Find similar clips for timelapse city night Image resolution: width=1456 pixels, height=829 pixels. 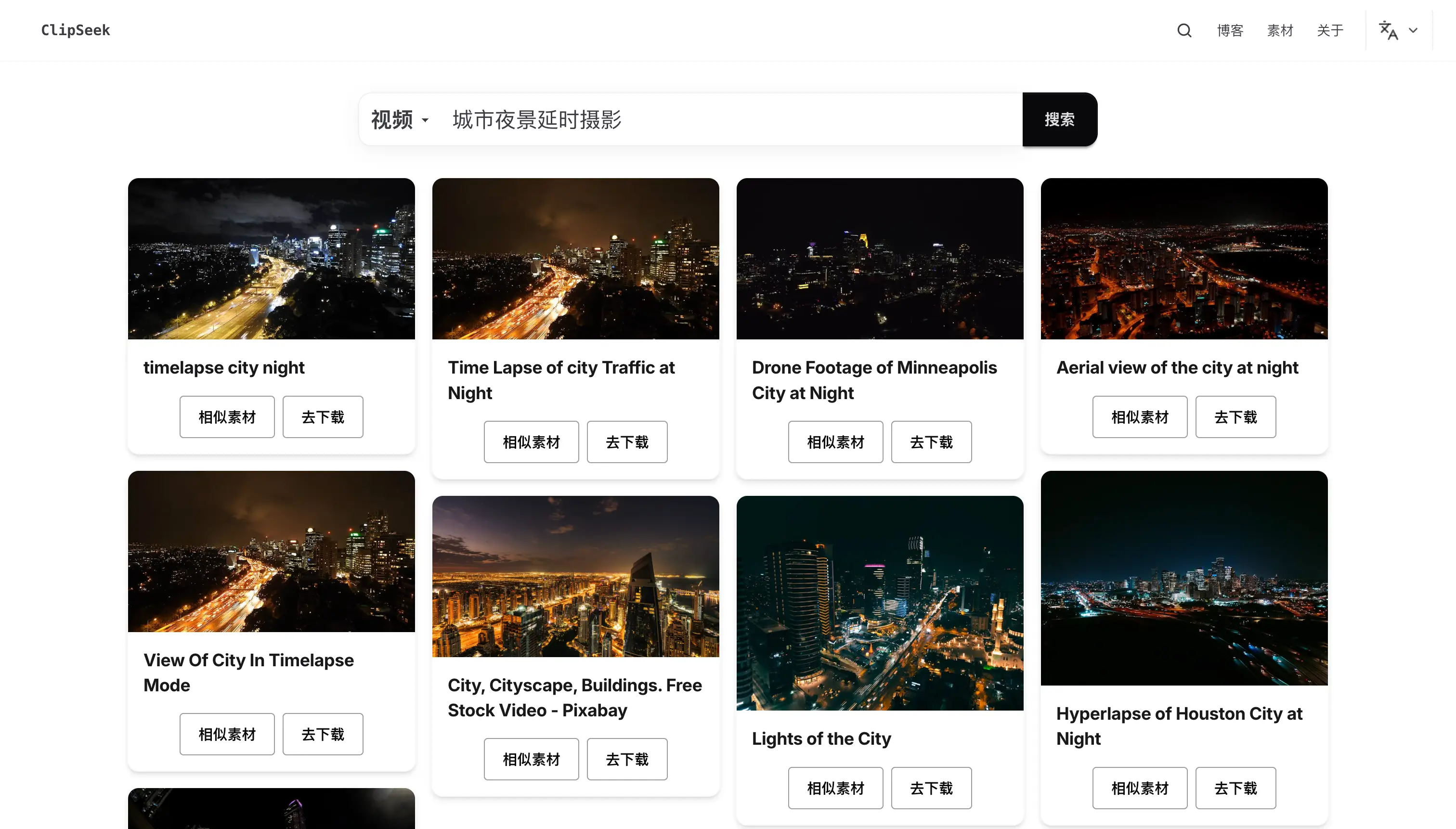tap(227, 417)
